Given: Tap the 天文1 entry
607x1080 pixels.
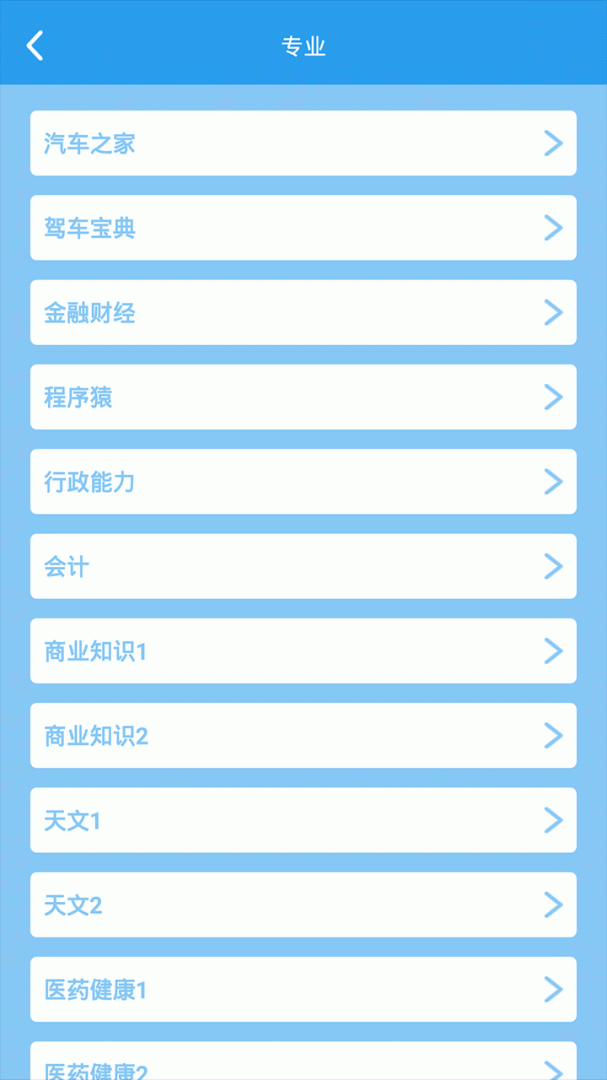Looking at the screenshot, I should coord(303,820).
